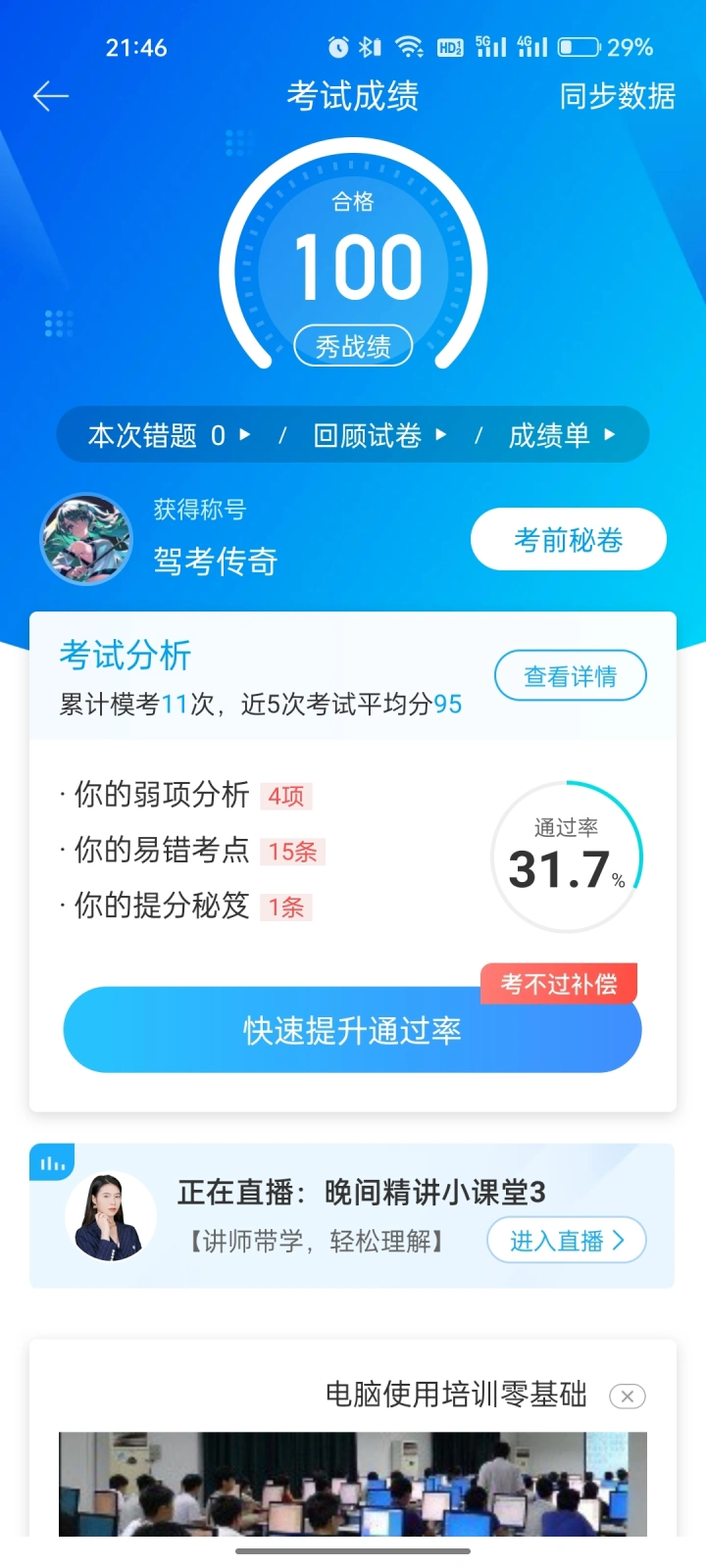Open the 电脑使用培训零基础 ad image
706x1568 pixels.
(353, 1483)
